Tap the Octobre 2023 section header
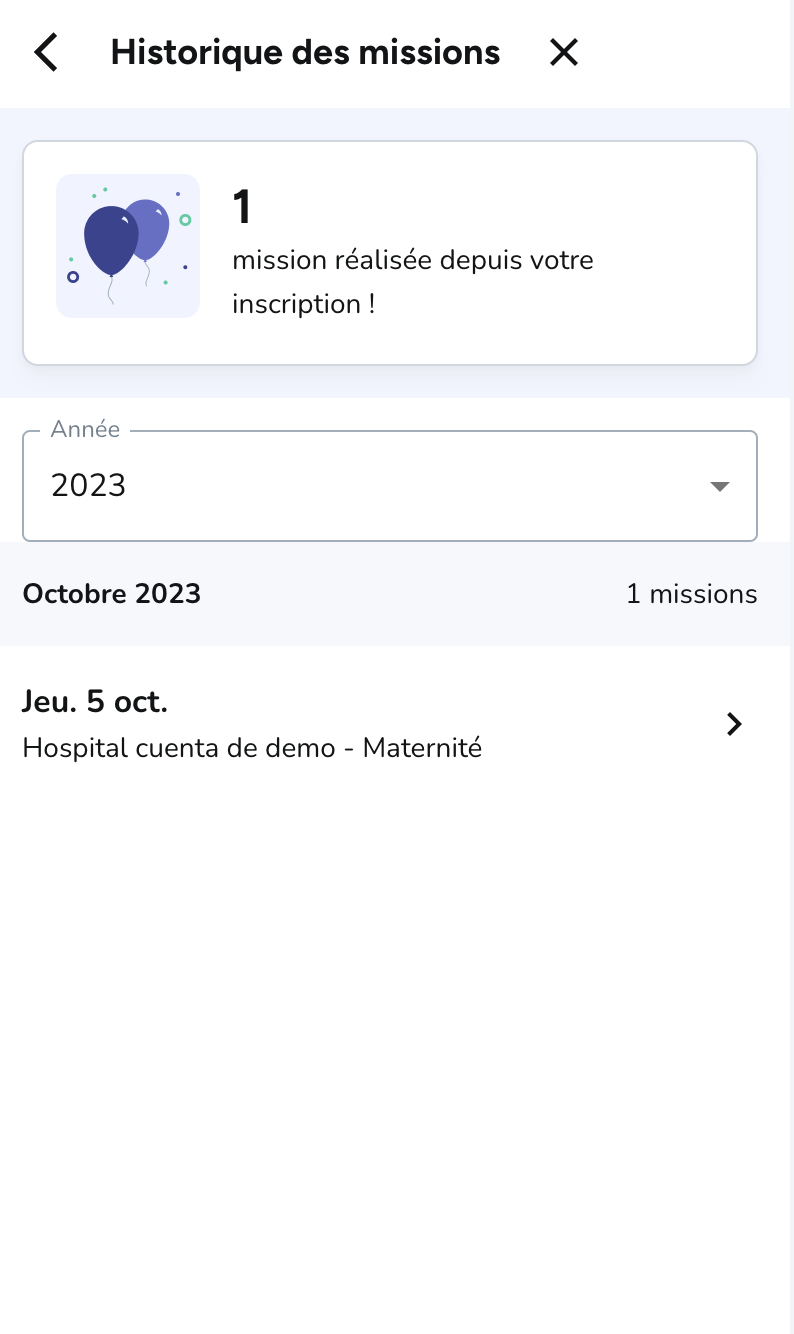The width and height of the screenshot is (794, 1334). [111, 594]
